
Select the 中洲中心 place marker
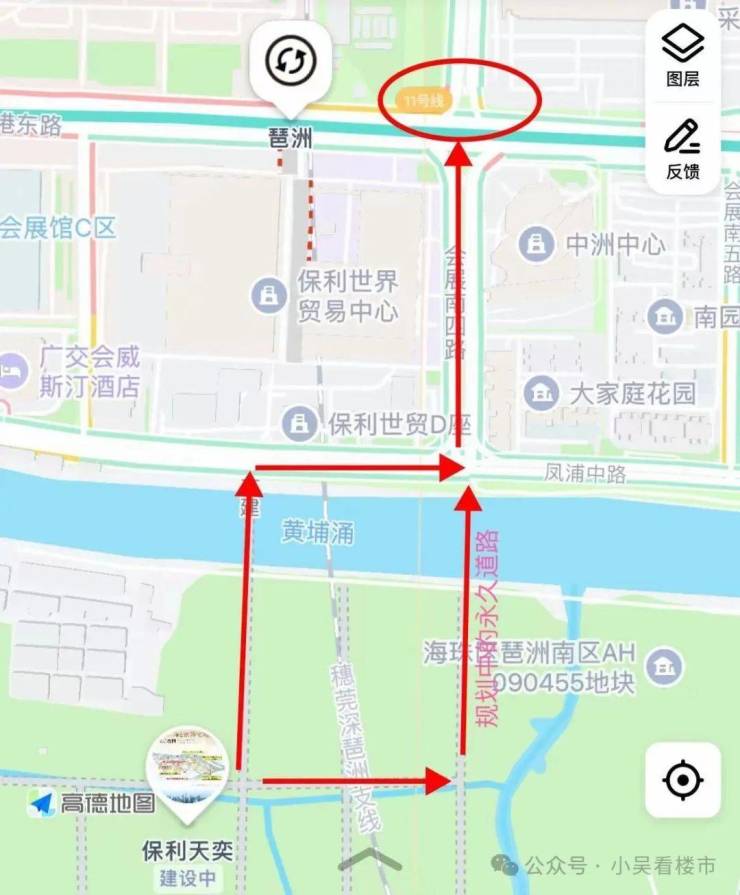click(x=538, y=244)
